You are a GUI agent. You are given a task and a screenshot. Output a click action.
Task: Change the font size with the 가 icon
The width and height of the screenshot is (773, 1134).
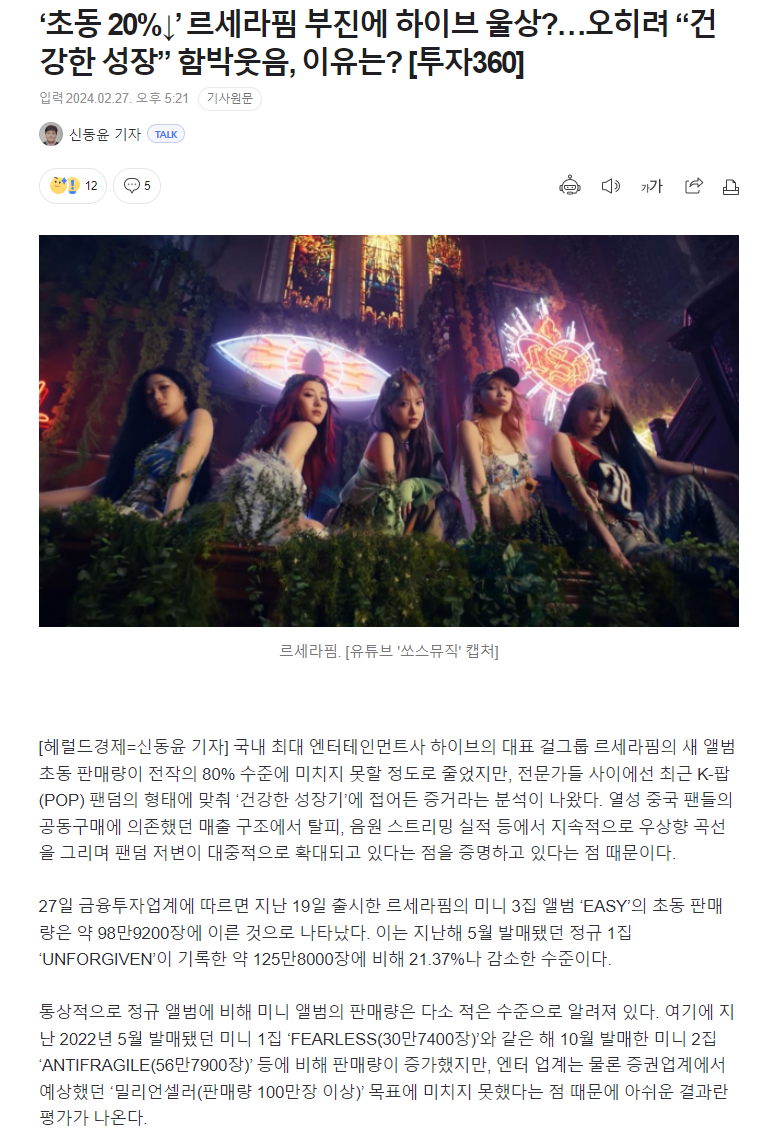[x=651, y=186]
